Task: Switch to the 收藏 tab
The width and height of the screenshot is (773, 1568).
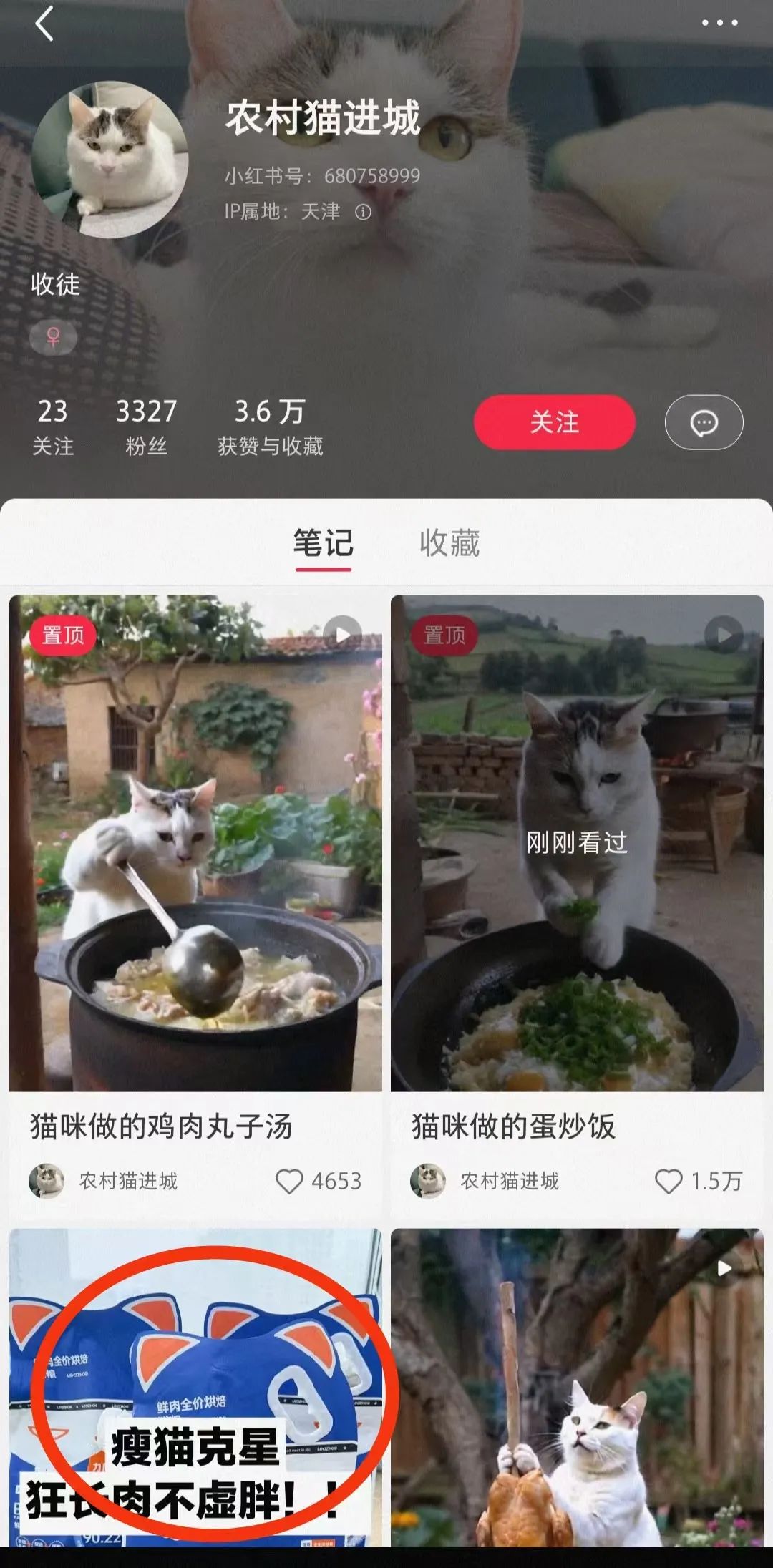Action: pyautogui.click(x=449, y=543)
